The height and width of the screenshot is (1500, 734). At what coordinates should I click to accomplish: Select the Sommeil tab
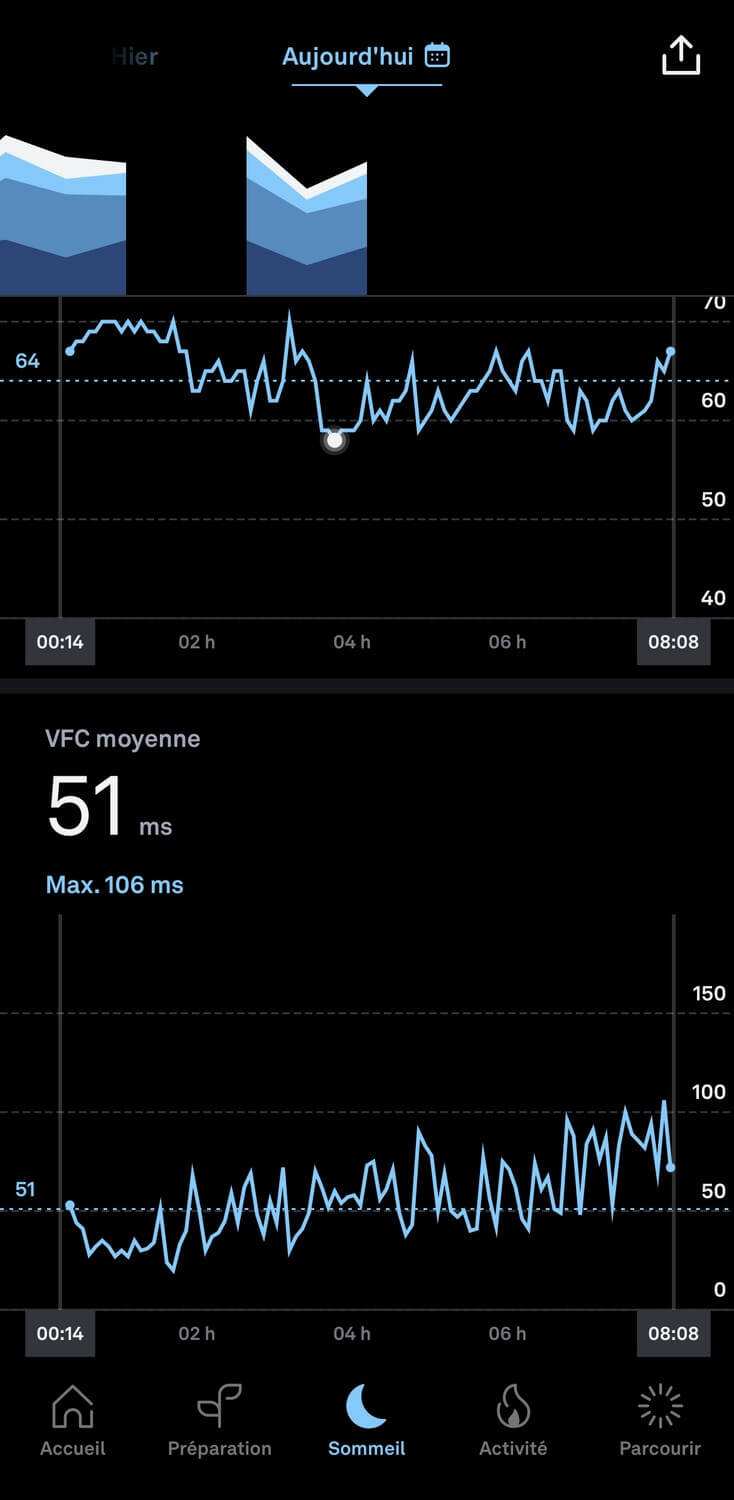367,1421
